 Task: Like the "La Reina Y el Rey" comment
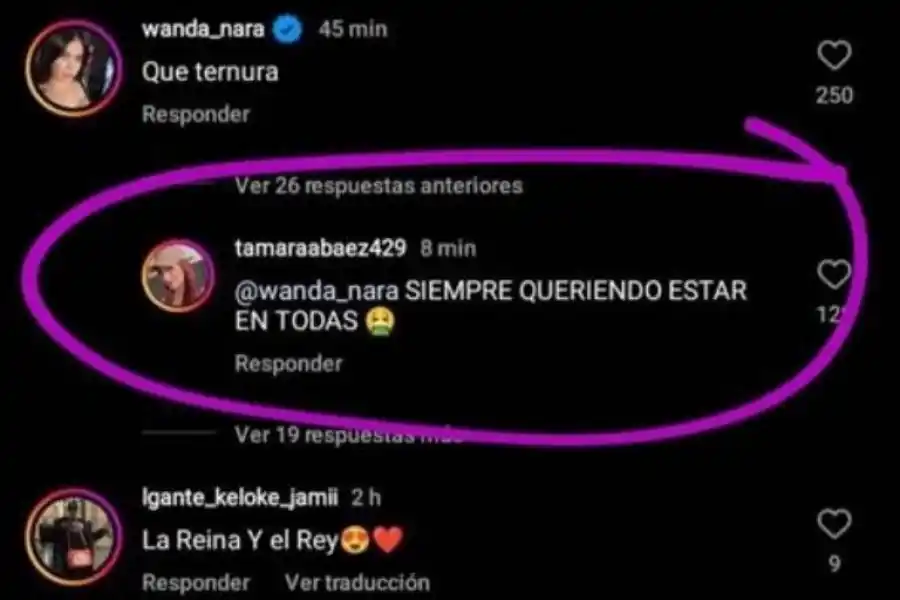coord(834,523)
